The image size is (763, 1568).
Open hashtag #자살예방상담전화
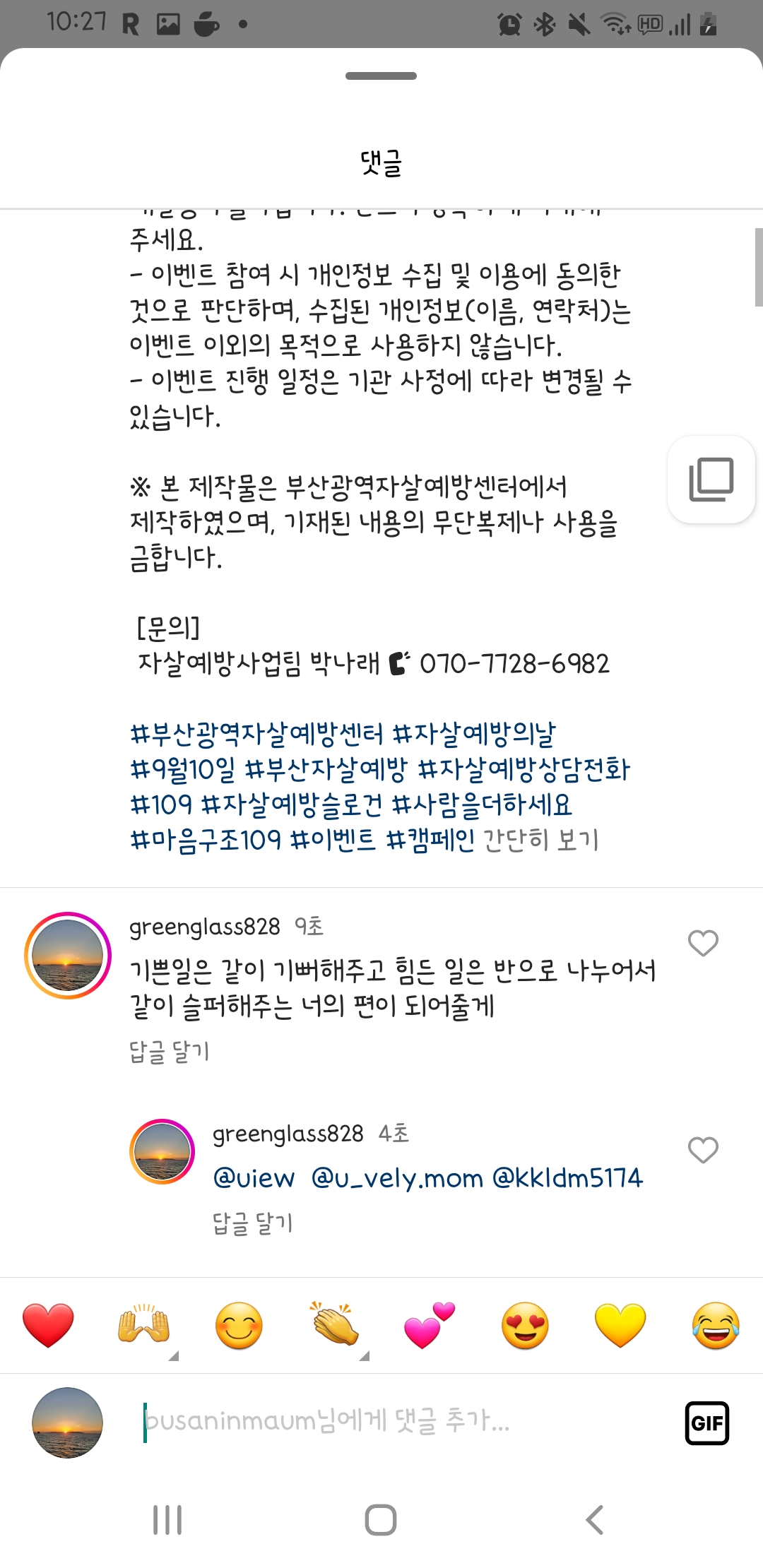524,769
